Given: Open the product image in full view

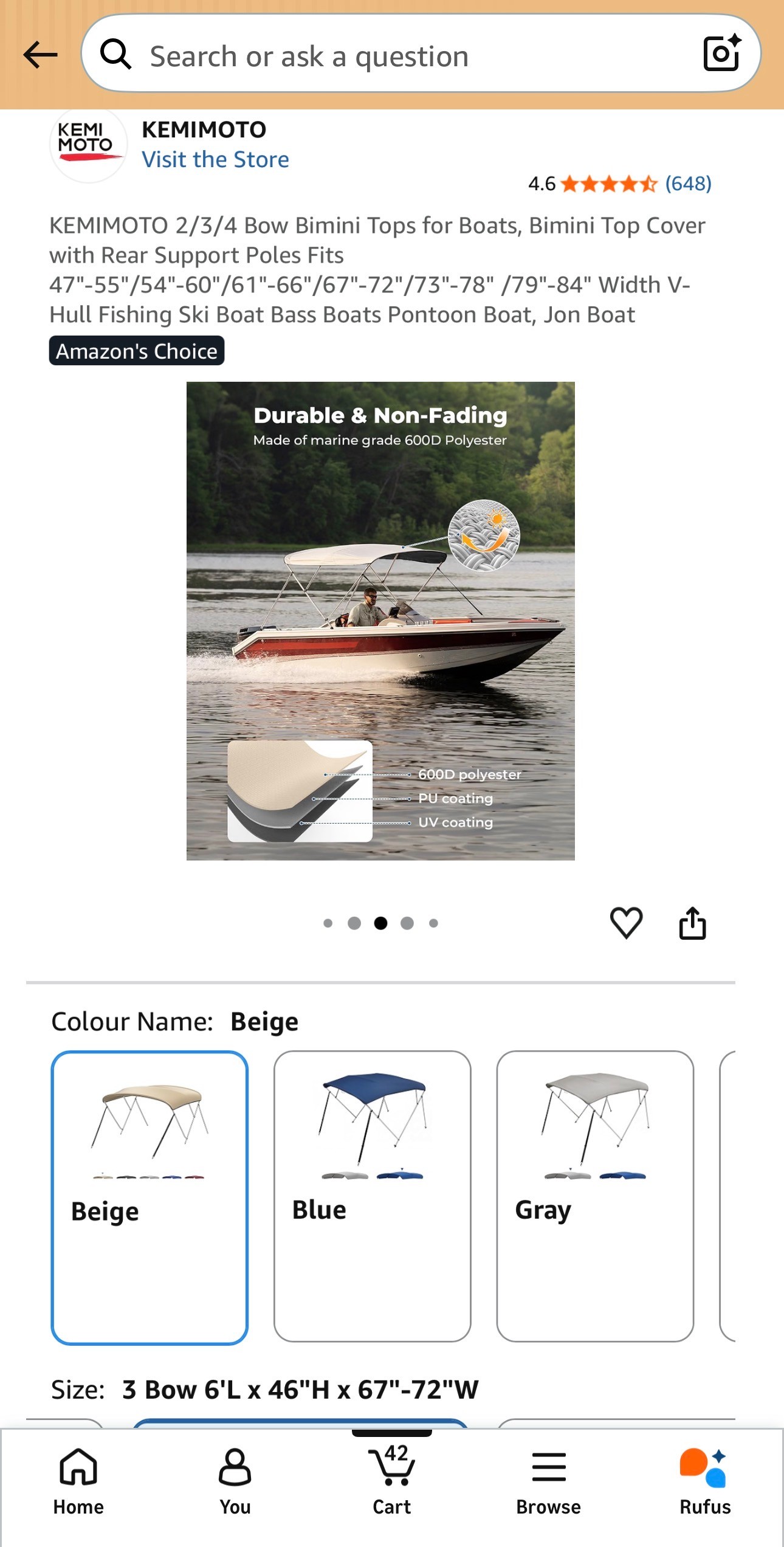Looking at the screenshot, I should point(380,621).
